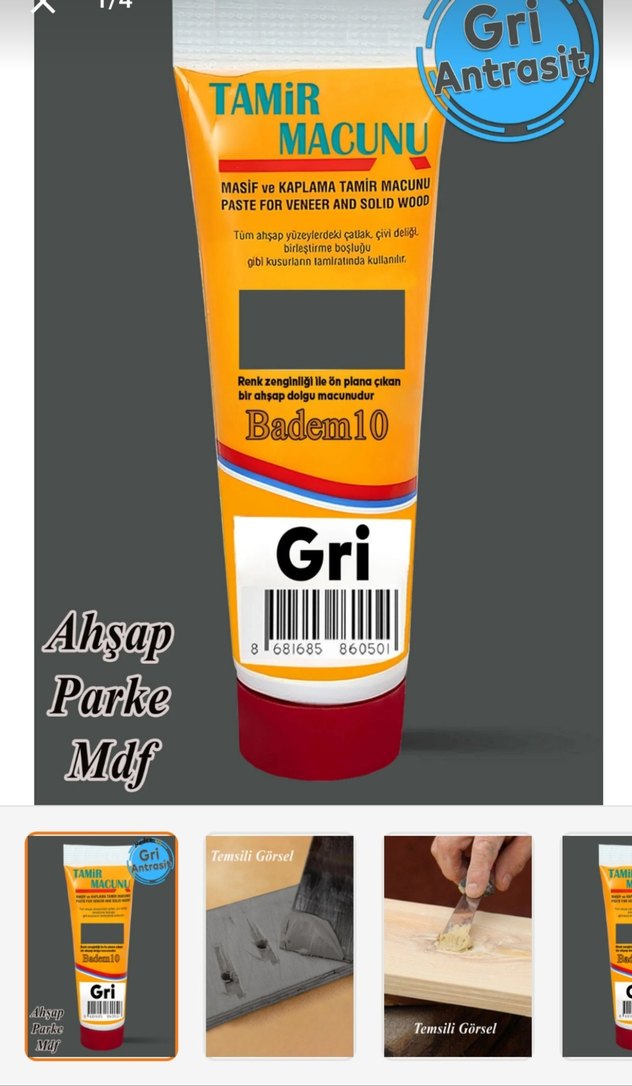View the wood filling Temsili Görsel thumbnail

click(x=457, y=945)
